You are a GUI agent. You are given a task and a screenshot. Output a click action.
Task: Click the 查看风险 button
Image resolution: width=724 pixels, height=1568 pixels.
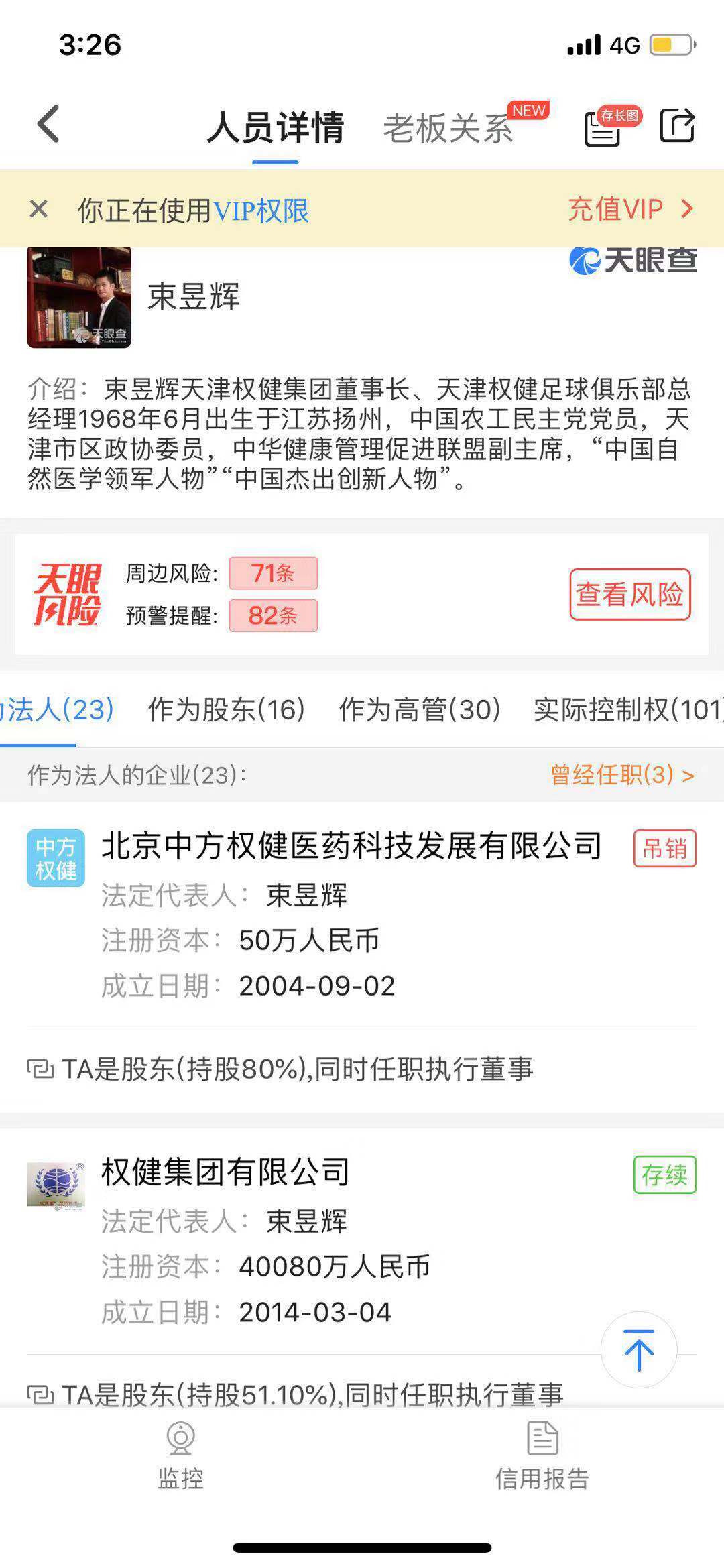point(631,595)
